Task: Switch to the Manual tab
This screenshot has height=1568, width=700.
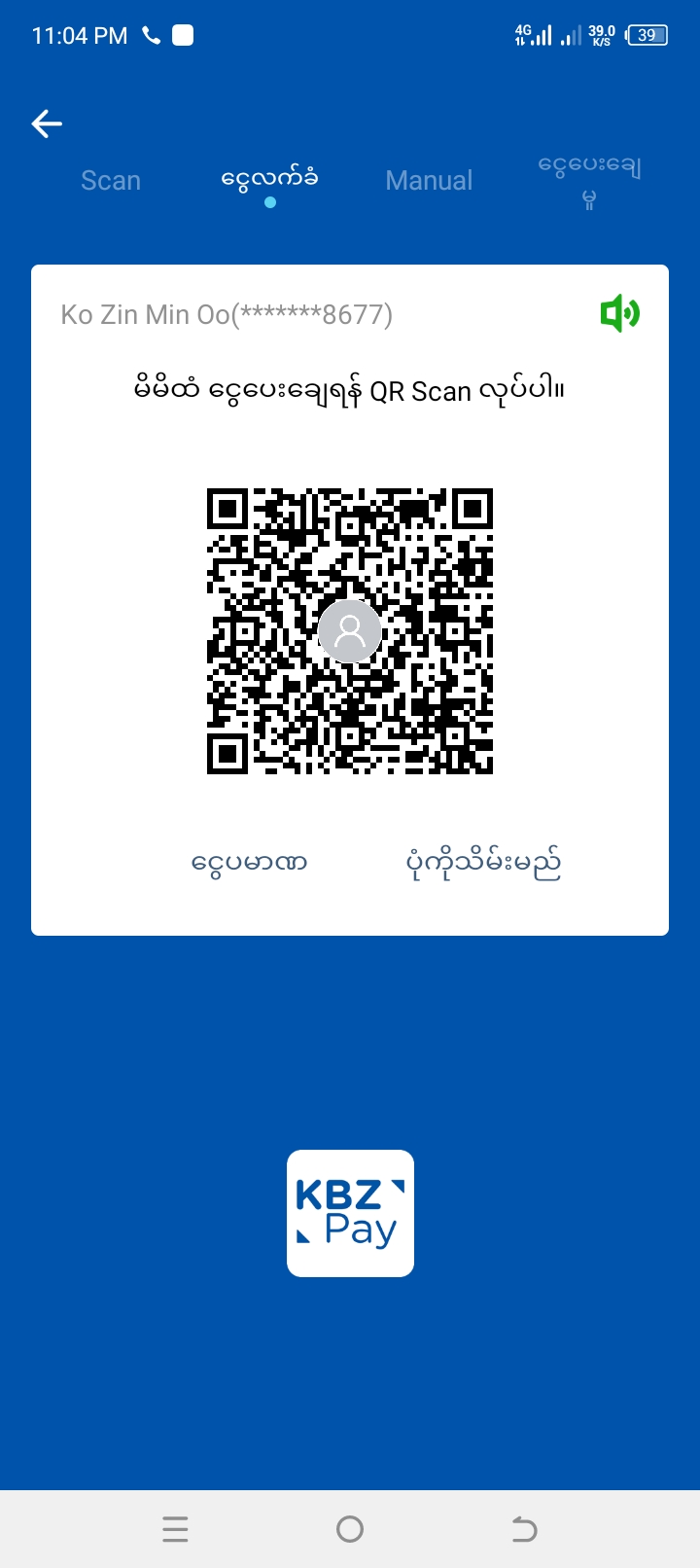Action: 429,181
